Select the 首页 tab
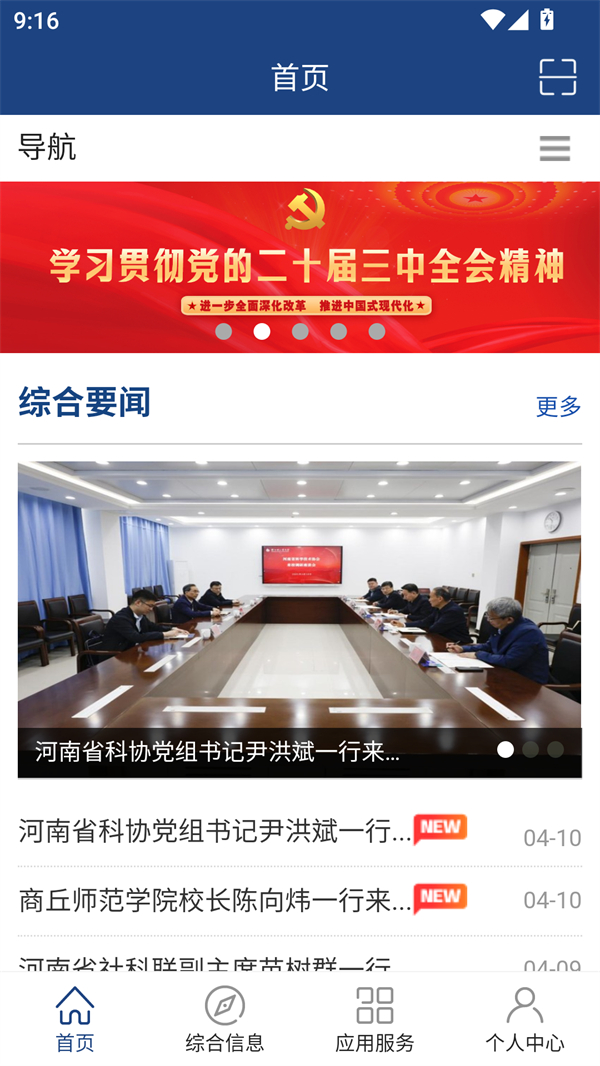Viewport: 600px width, 1066px height. 75,1019
